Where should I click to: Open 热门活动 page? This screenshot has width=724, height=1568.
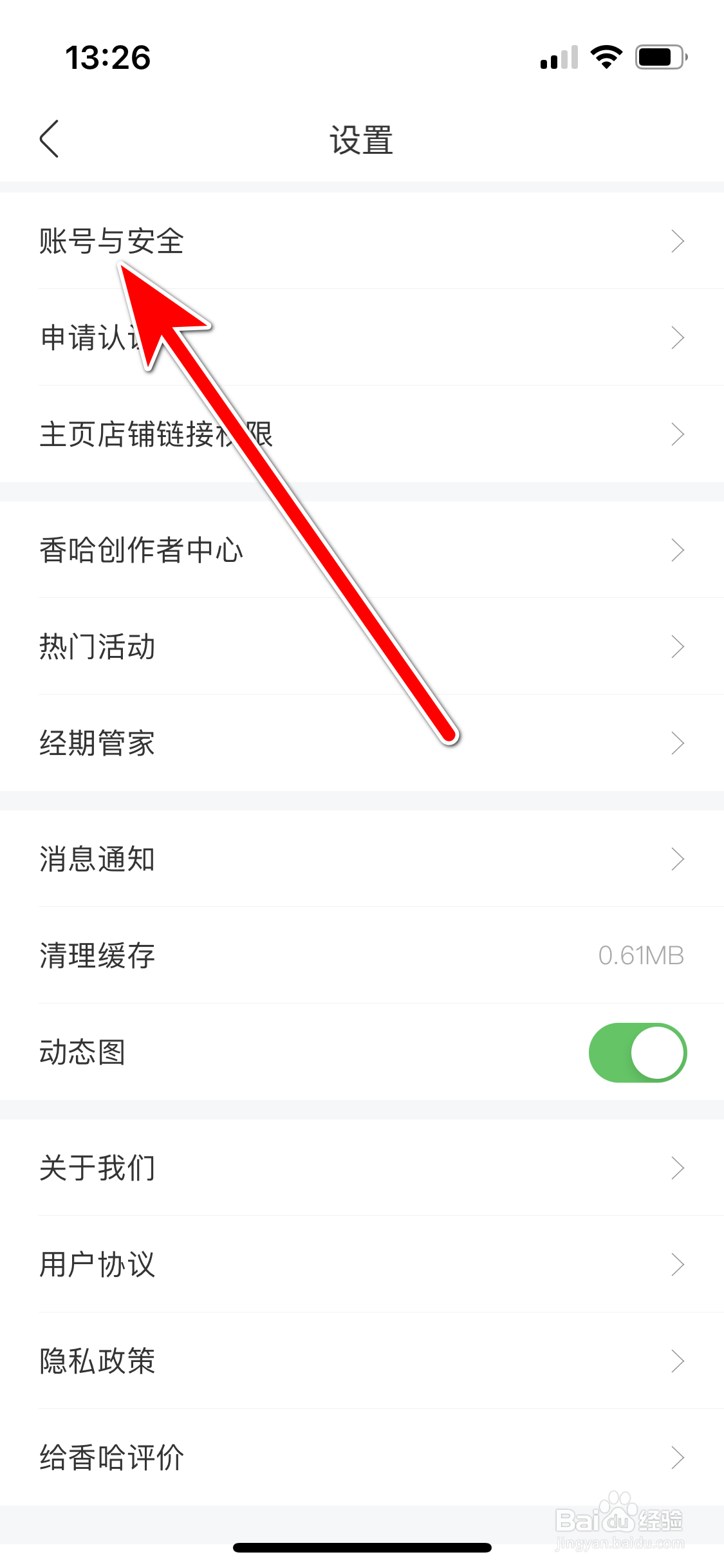(97, 647)
